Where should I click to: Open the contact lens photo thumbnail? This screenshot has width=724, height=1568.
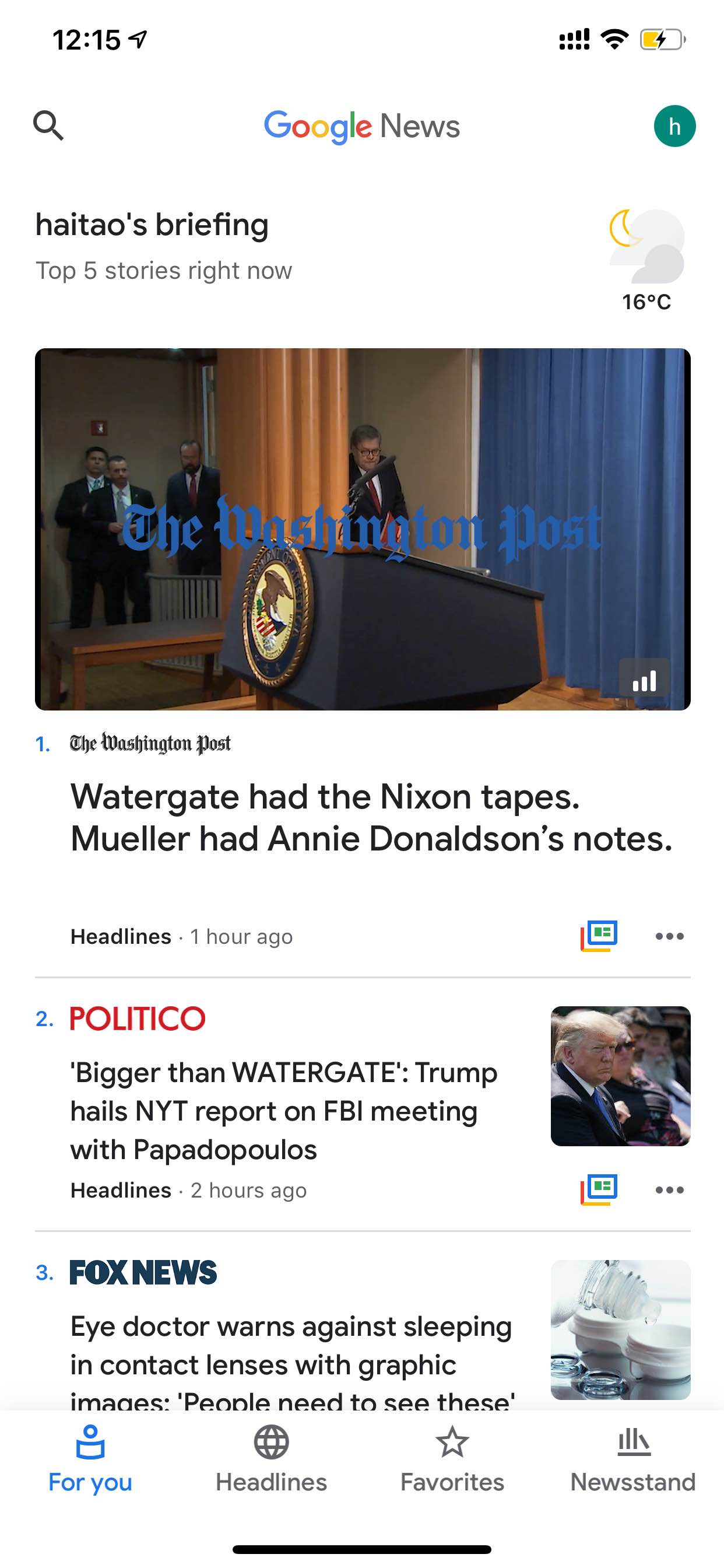(621, 1329)
